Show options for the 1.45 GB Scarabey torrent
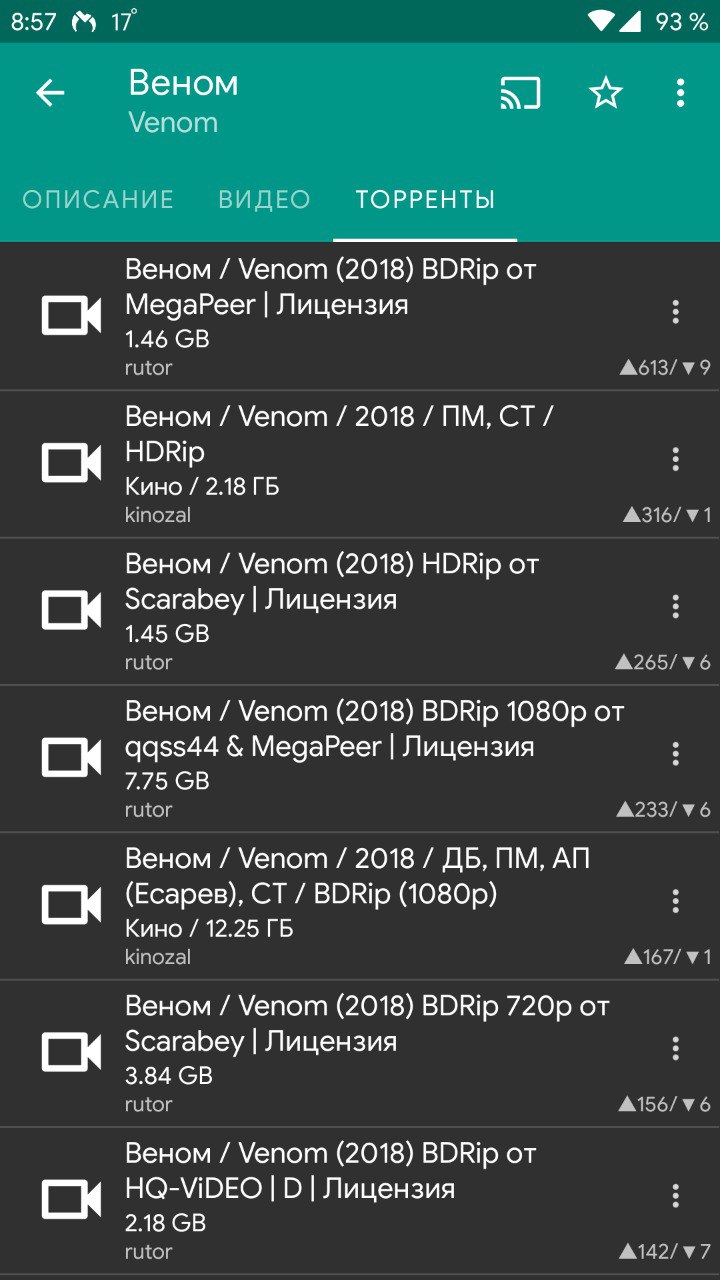Image resolution: width=720 pixels, height=1280 pixels. click(676, 606)
